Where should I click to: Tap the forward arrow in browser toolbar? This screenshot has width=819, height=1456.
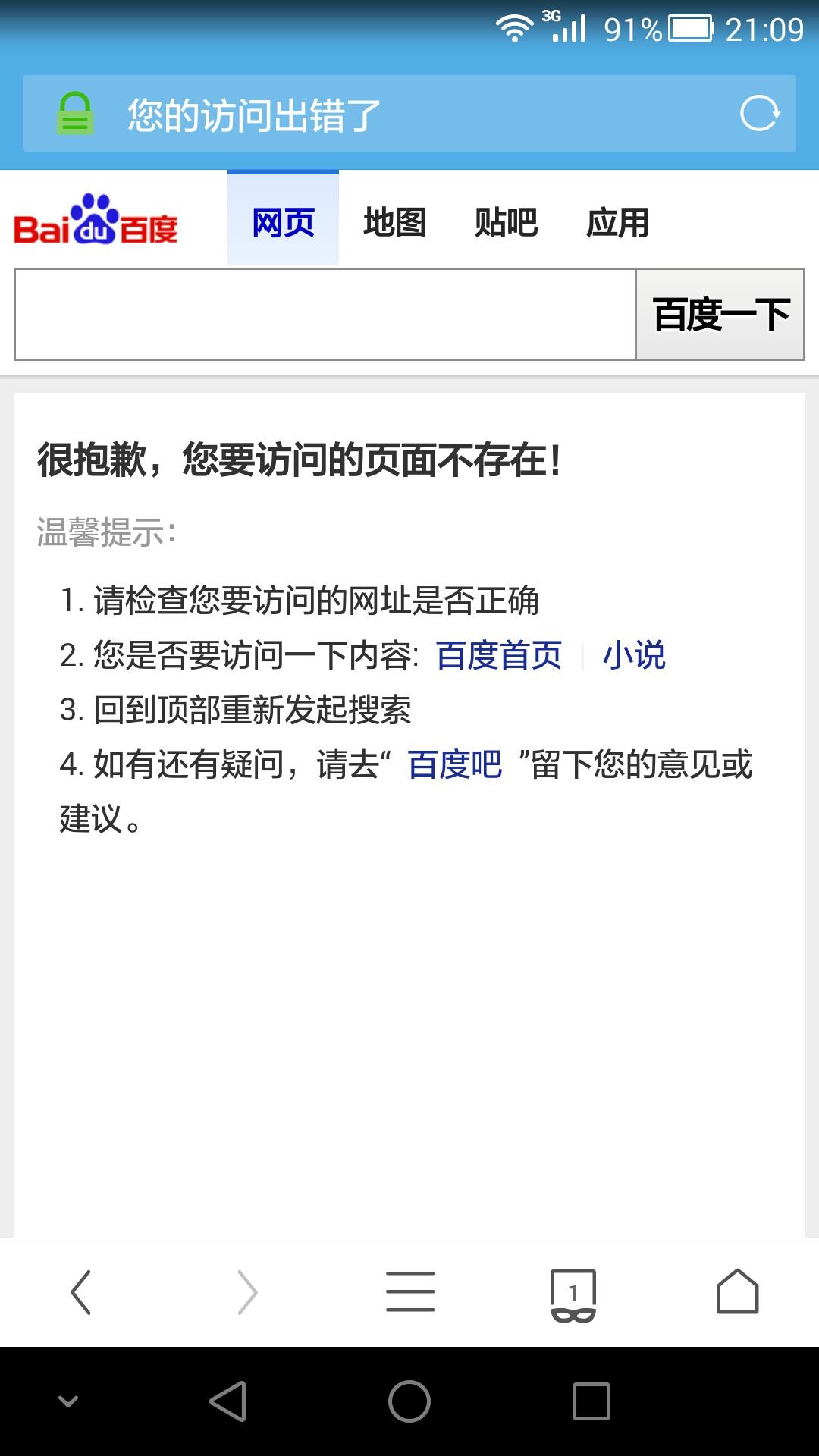[x=245, y=1294]
